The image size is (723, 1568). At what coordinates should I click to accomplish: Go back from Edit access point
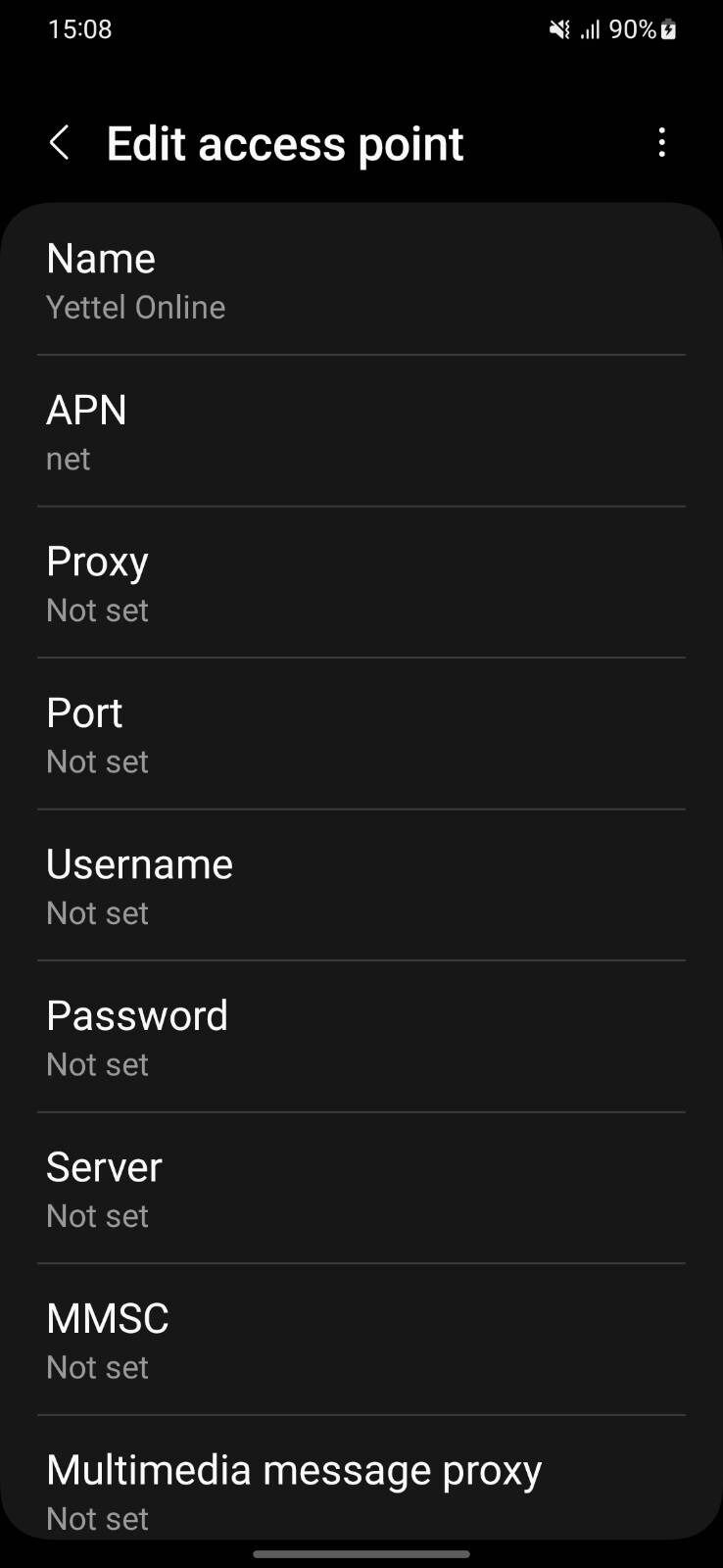click(60, 143)
